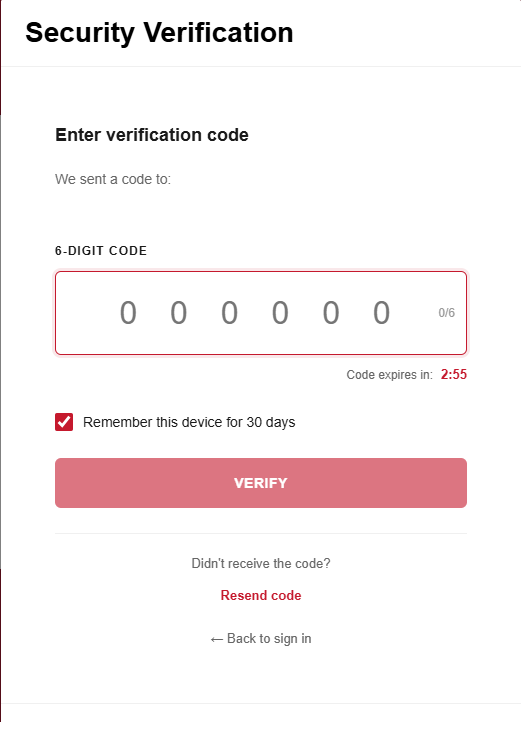Tap the 6-digit code input field

click(x=261, y=313)
